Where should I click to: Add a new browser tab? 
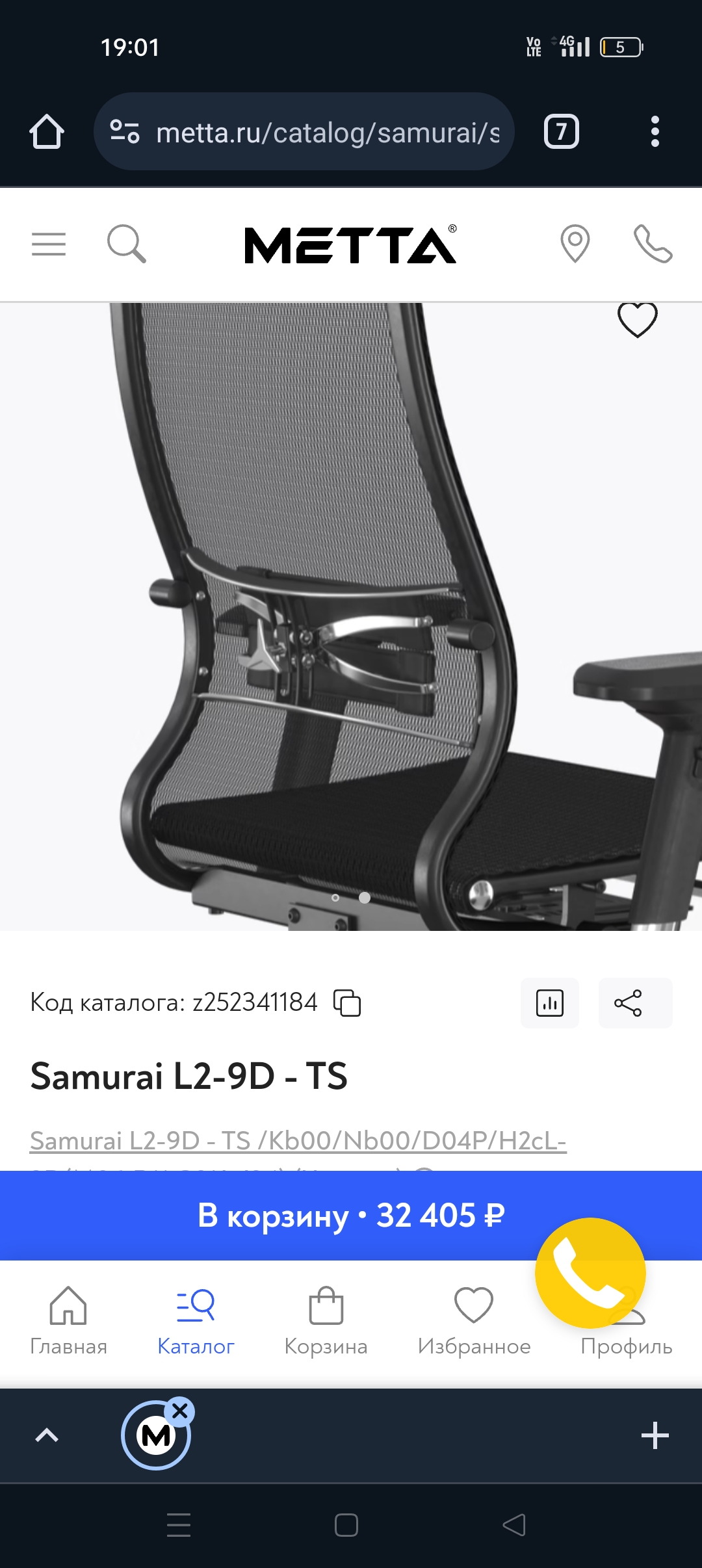point(655,1435)
